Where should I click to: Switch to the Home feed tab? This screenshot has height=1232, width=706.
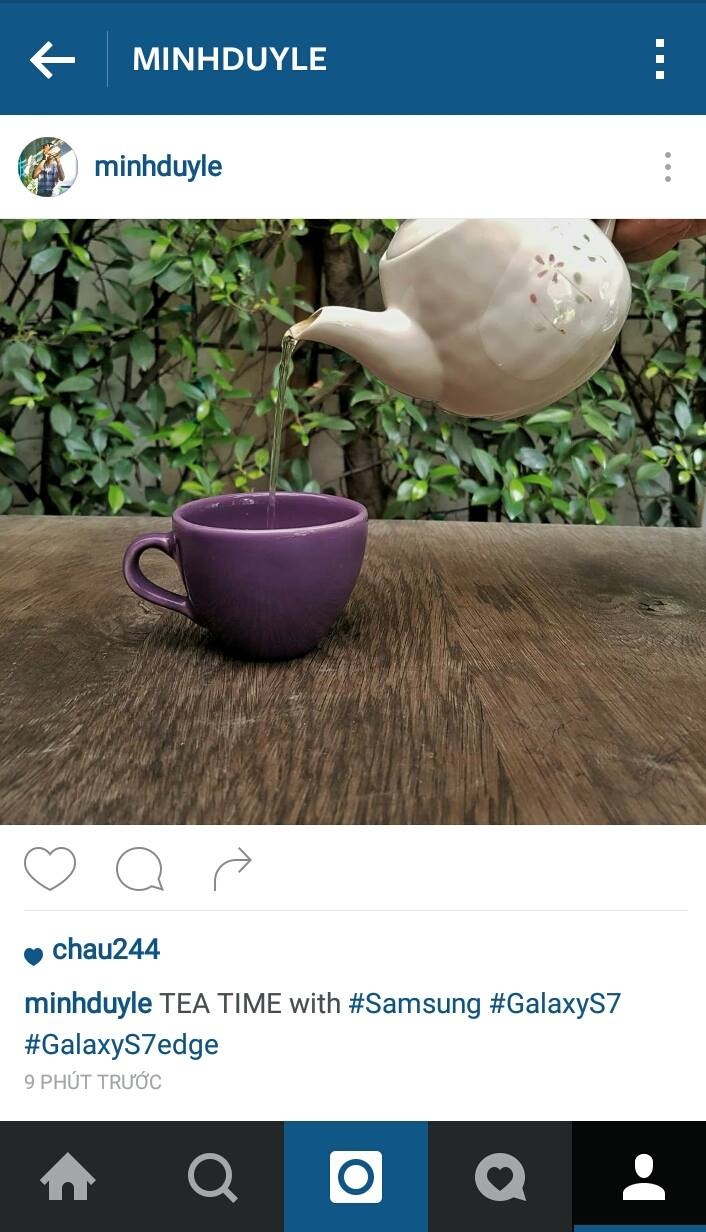68,1177
